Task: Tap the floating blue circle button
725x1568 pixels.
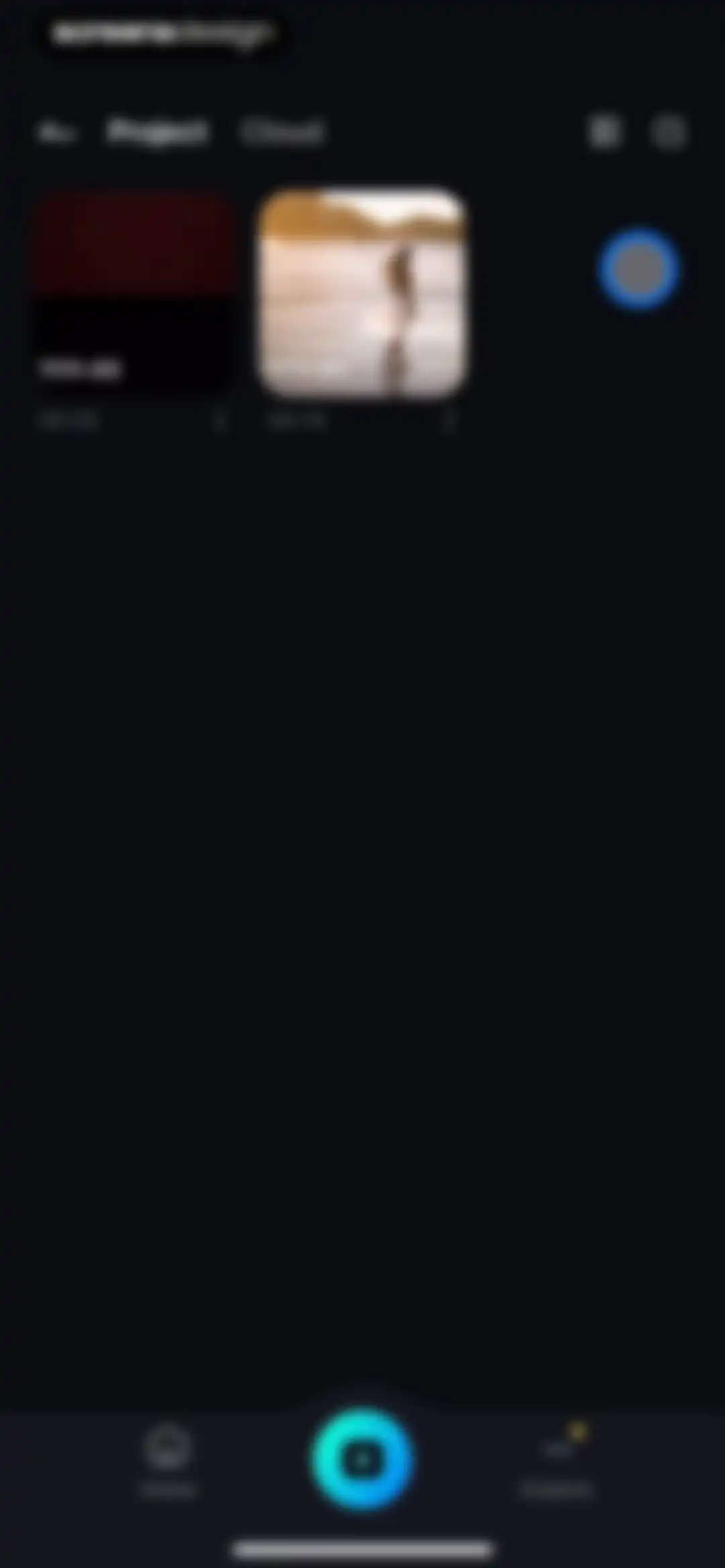Action: point(638,268)
